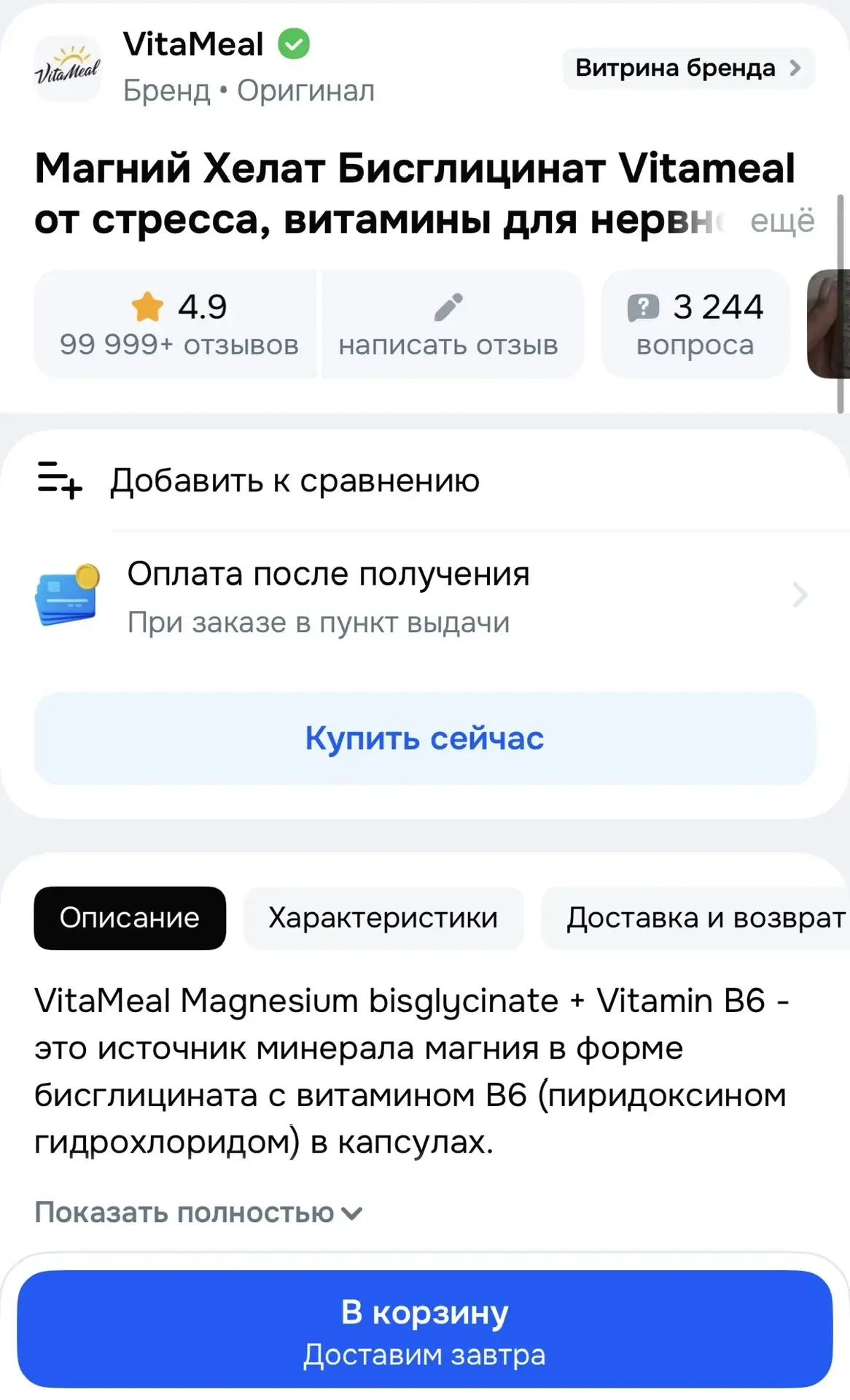Screen dimensions: 850x1400
Task: Expand the product title with ещё
Action: [x=781, y=221]
